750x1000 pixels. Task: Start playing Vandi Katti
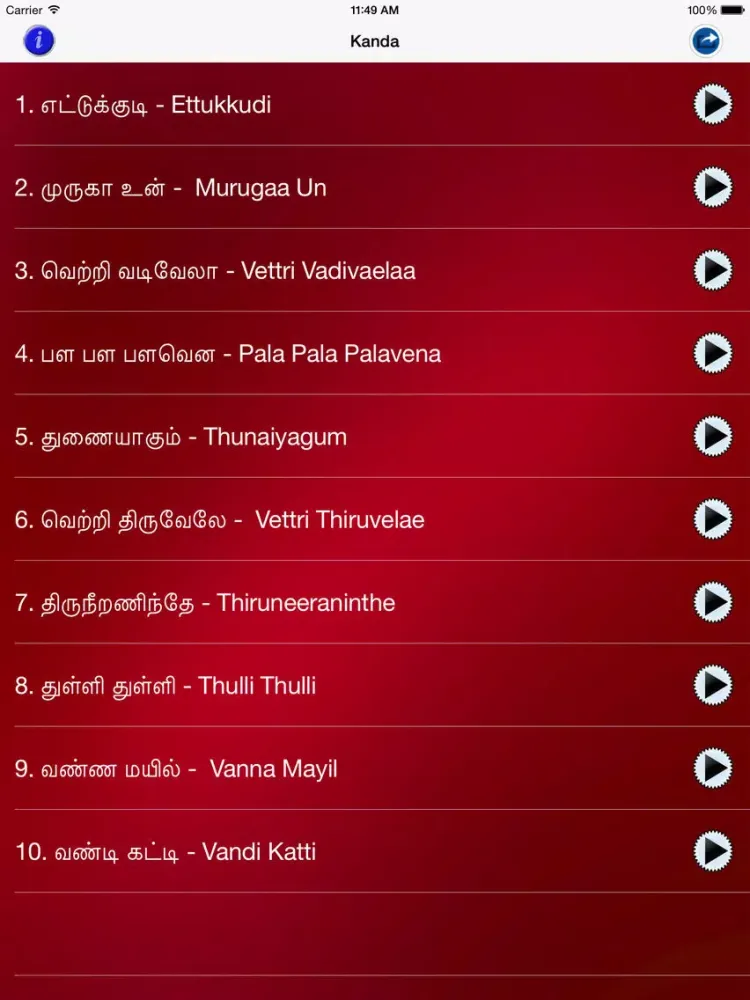point(713,851)
